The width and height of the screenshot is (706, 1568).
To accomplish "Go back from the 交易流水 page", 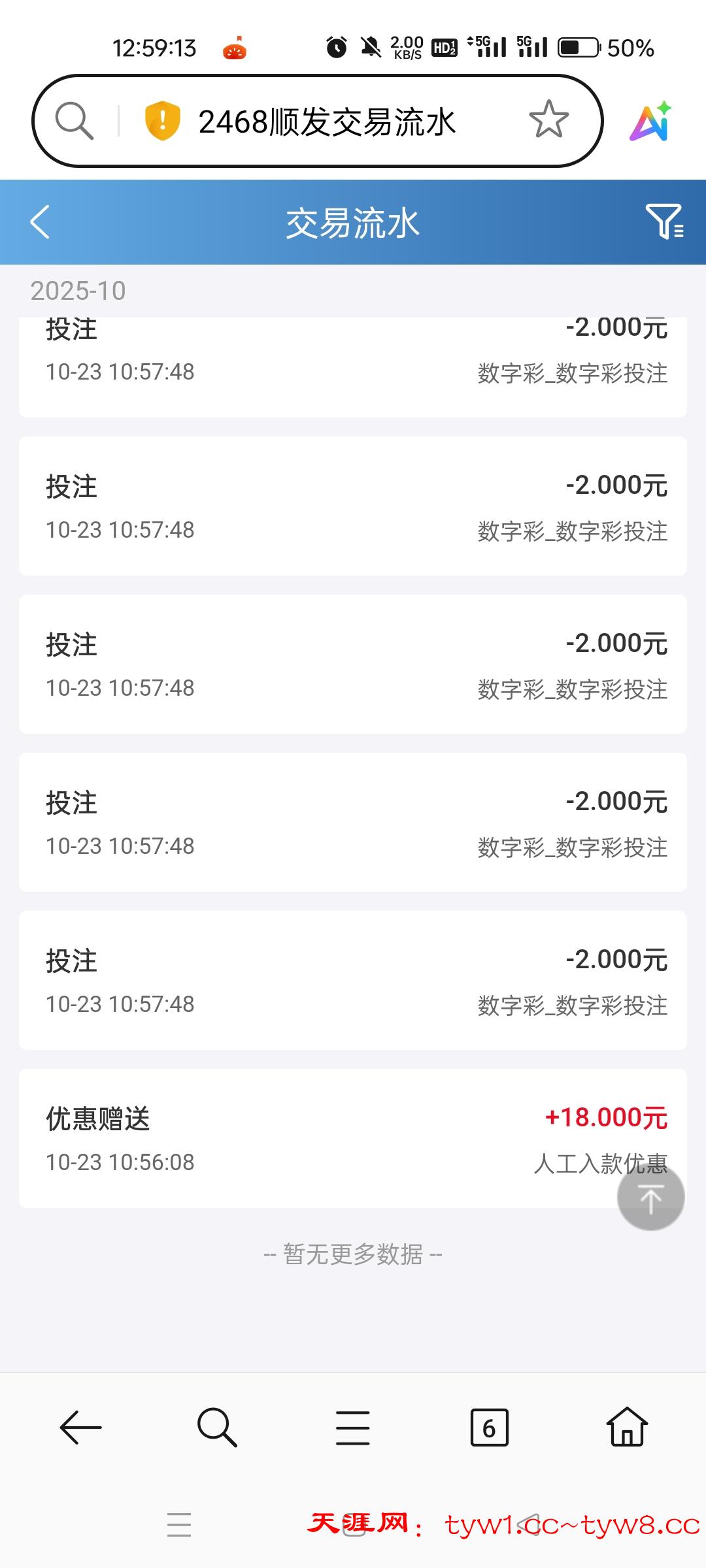I will 41,222.
